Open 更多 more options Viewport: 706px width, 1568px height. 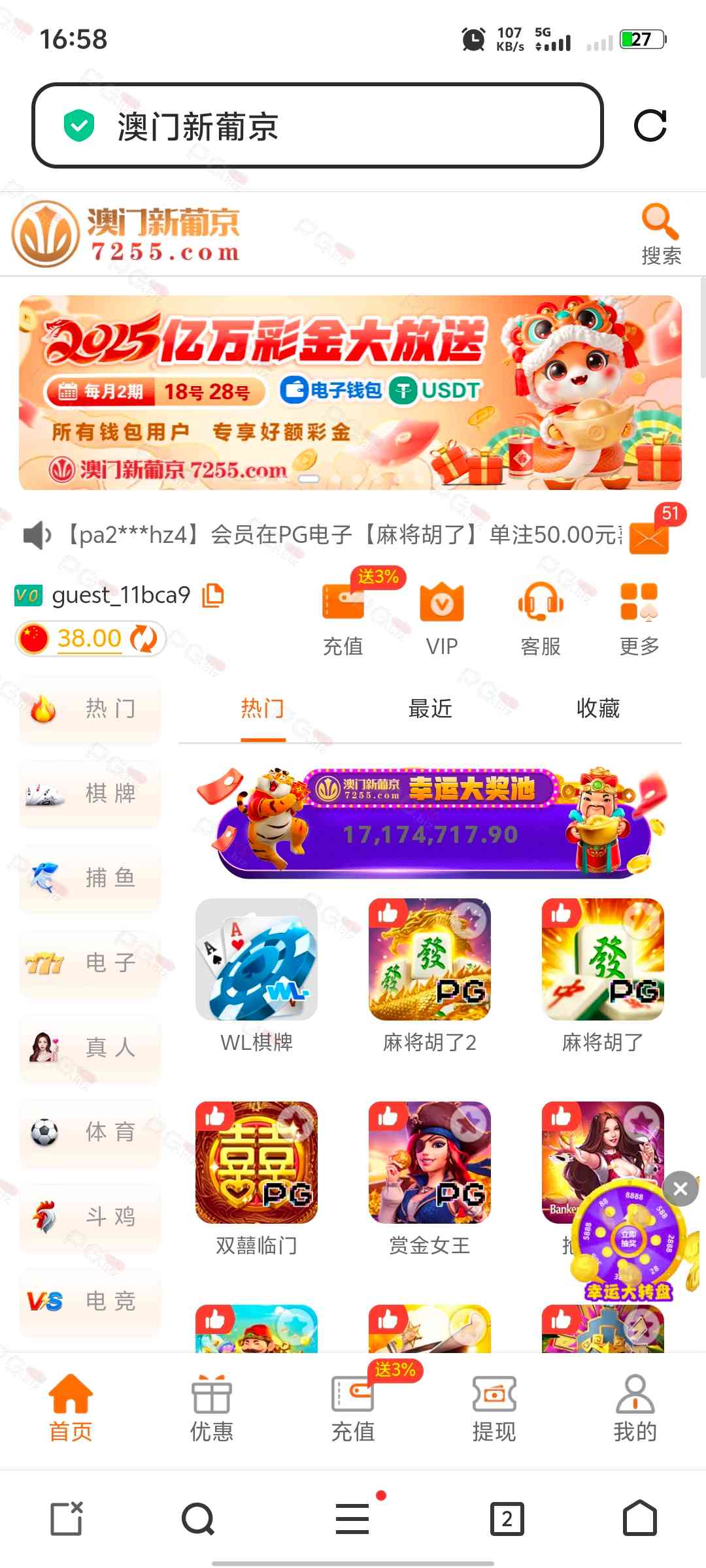coord(639,617)
